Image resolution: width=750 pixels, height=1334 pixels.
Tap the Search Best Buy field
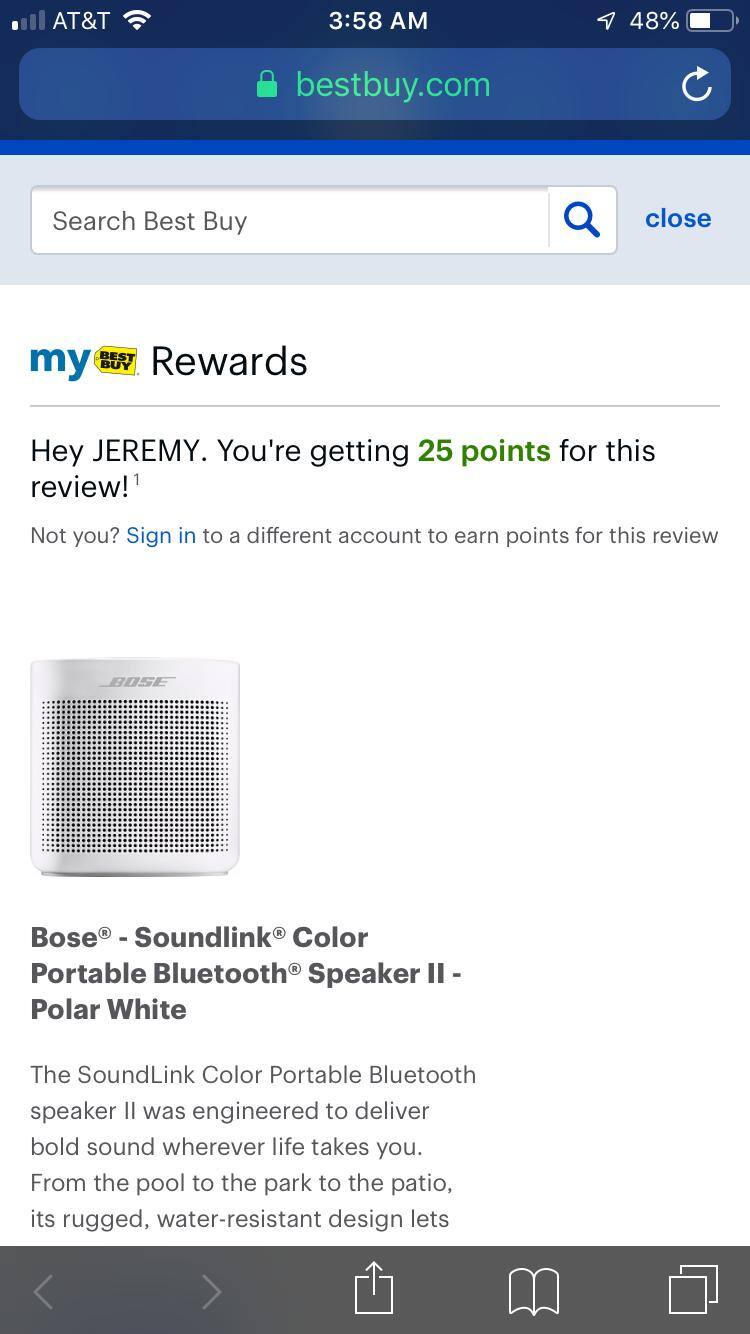click(290, 220)
